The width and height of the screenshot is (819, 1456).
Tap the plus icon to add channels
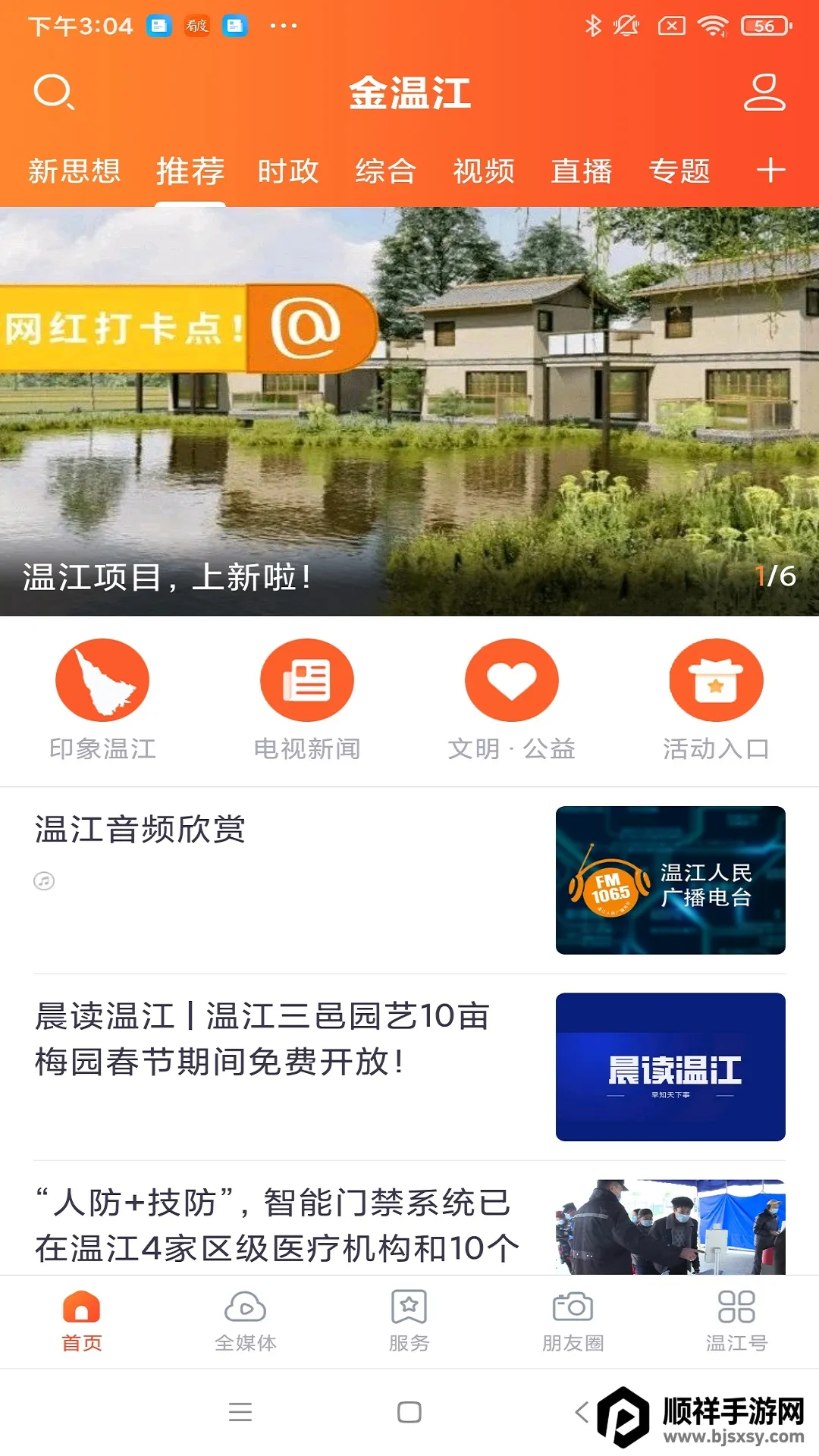pyautogui.click(x=770, y=170)
